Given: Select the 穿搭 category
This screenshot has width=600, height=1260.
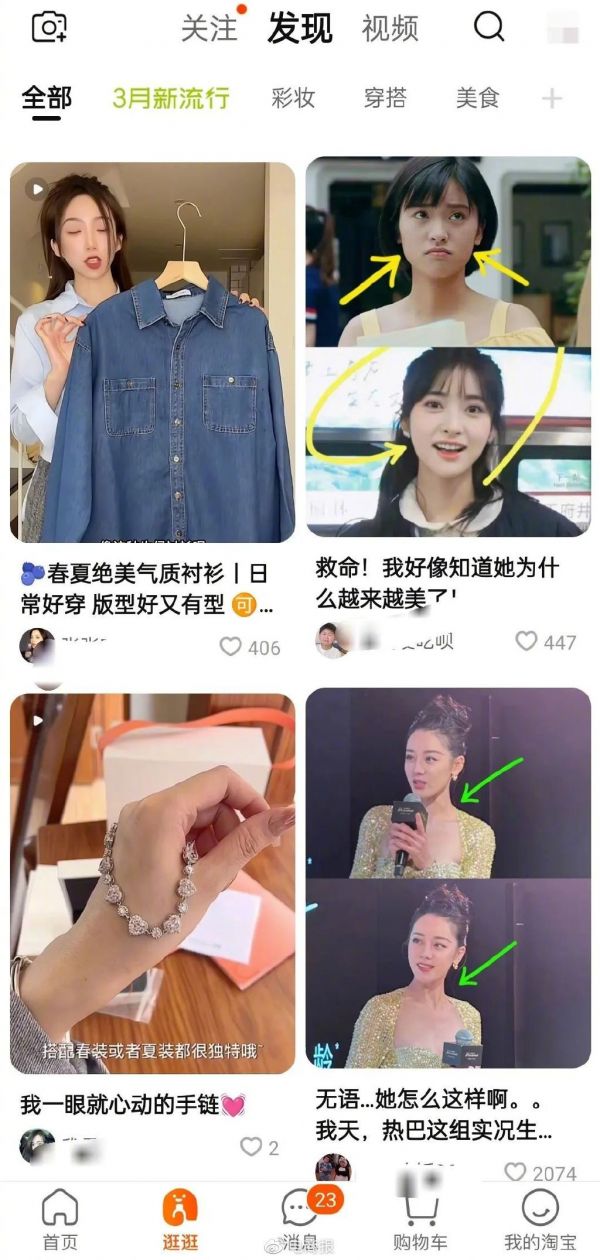Looking at the screenshot, I should click(x=385, y=98).
